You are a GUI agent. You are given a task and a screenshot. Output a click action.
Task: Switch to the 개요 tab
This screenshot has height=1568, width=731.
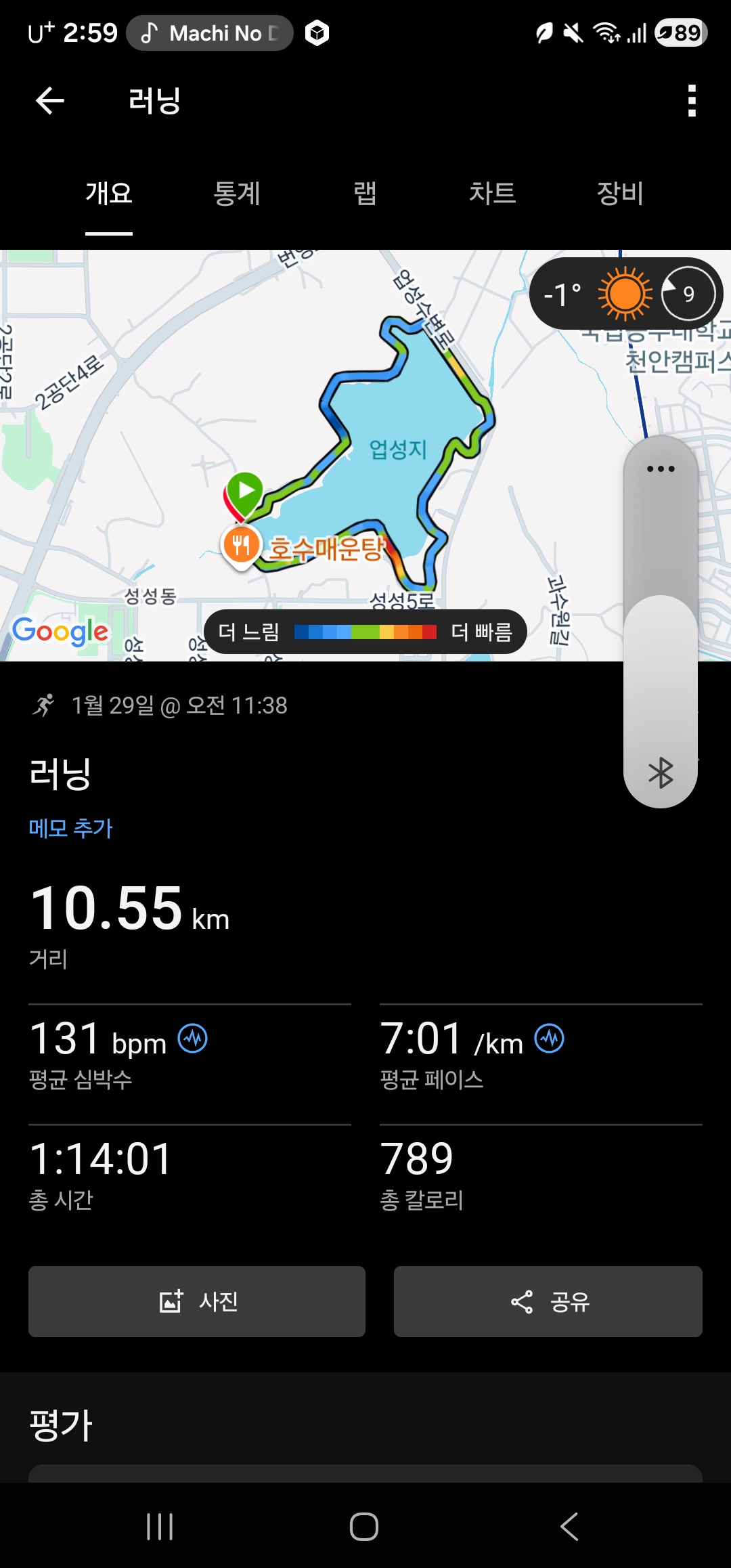[108, 194]
